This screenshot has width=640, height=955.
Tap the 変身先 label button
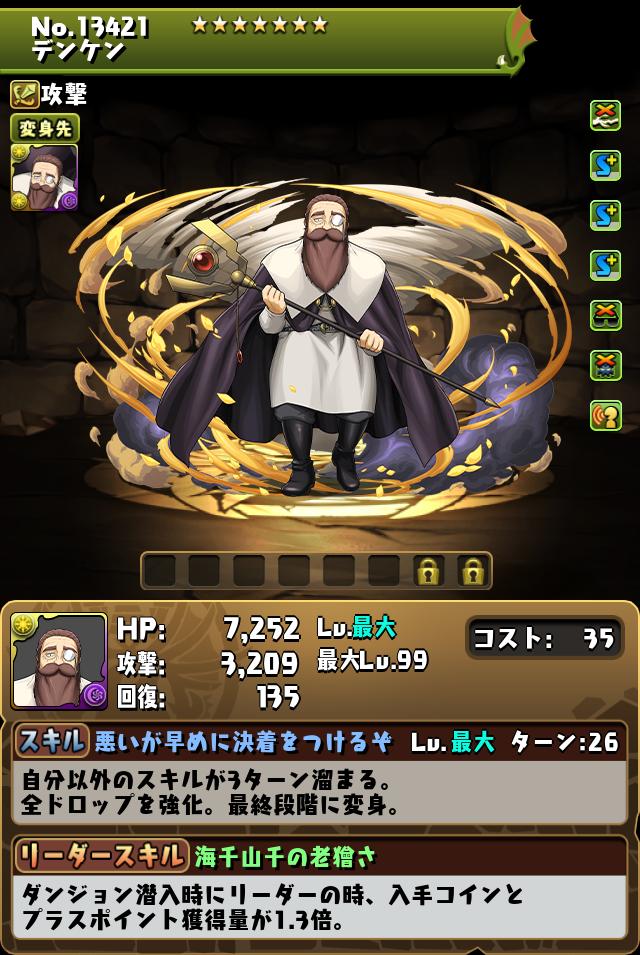[x=44, y=128]
